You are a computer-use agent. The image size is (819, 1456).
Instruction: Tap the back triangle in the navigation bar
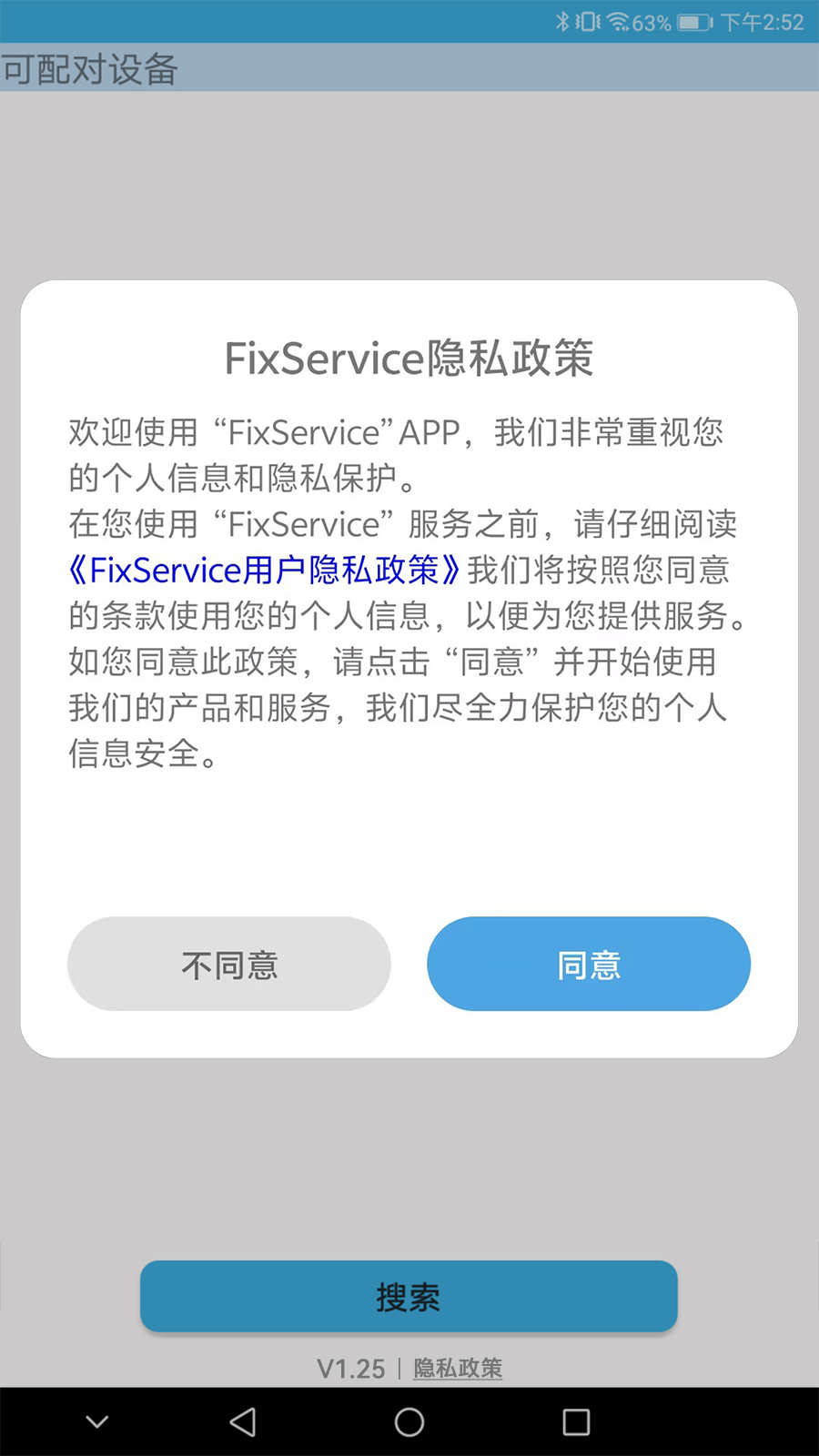pos(243,1421)
